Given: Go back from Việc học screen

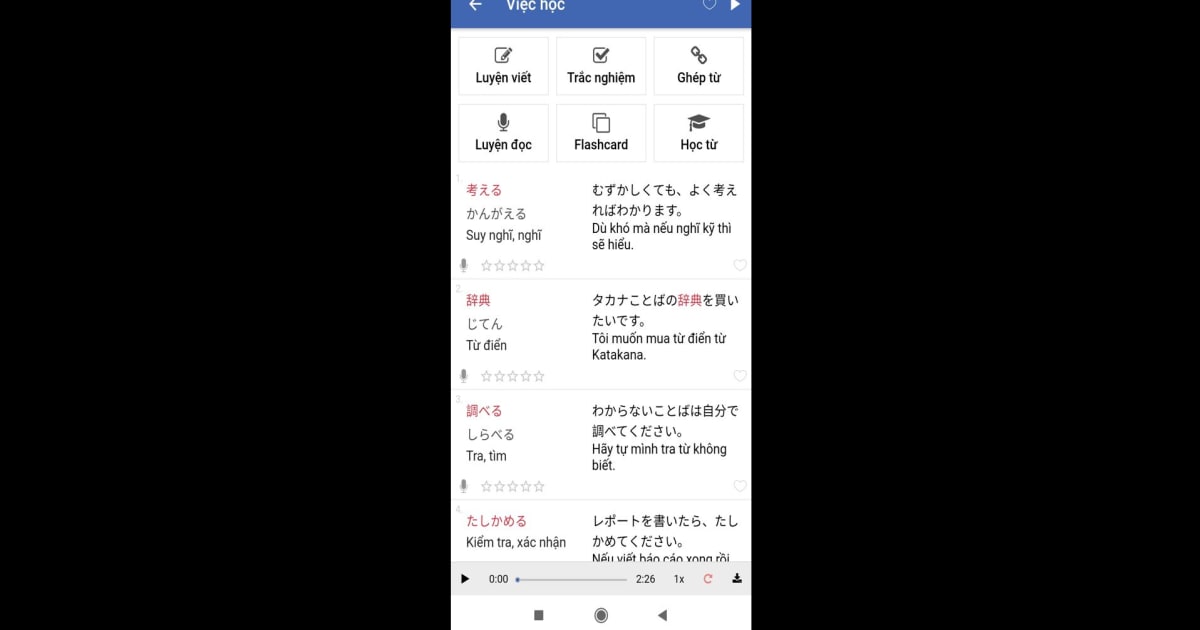Looking at the screenshot, I should coord(475,5).
